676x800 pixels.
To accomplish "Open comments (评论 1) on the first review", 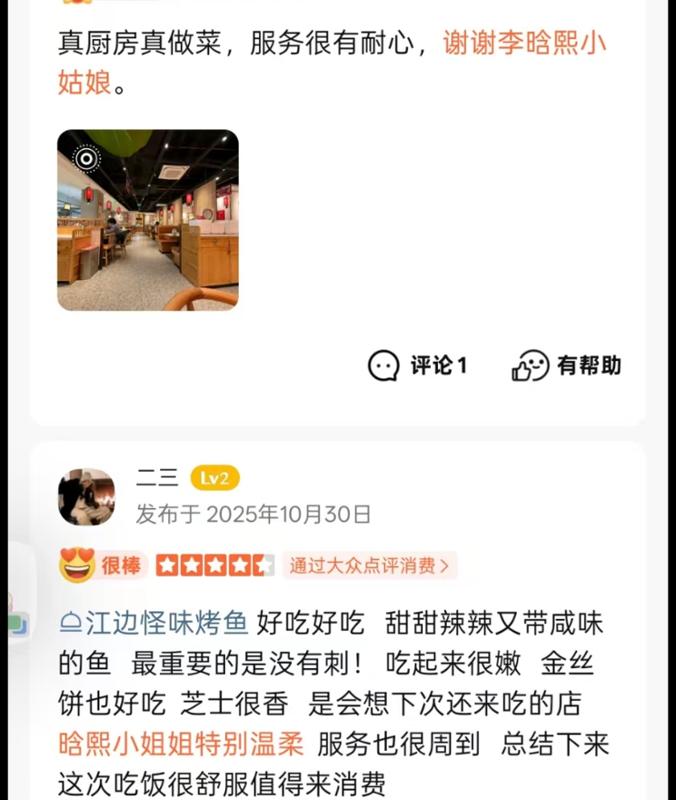I will point(417,365).
